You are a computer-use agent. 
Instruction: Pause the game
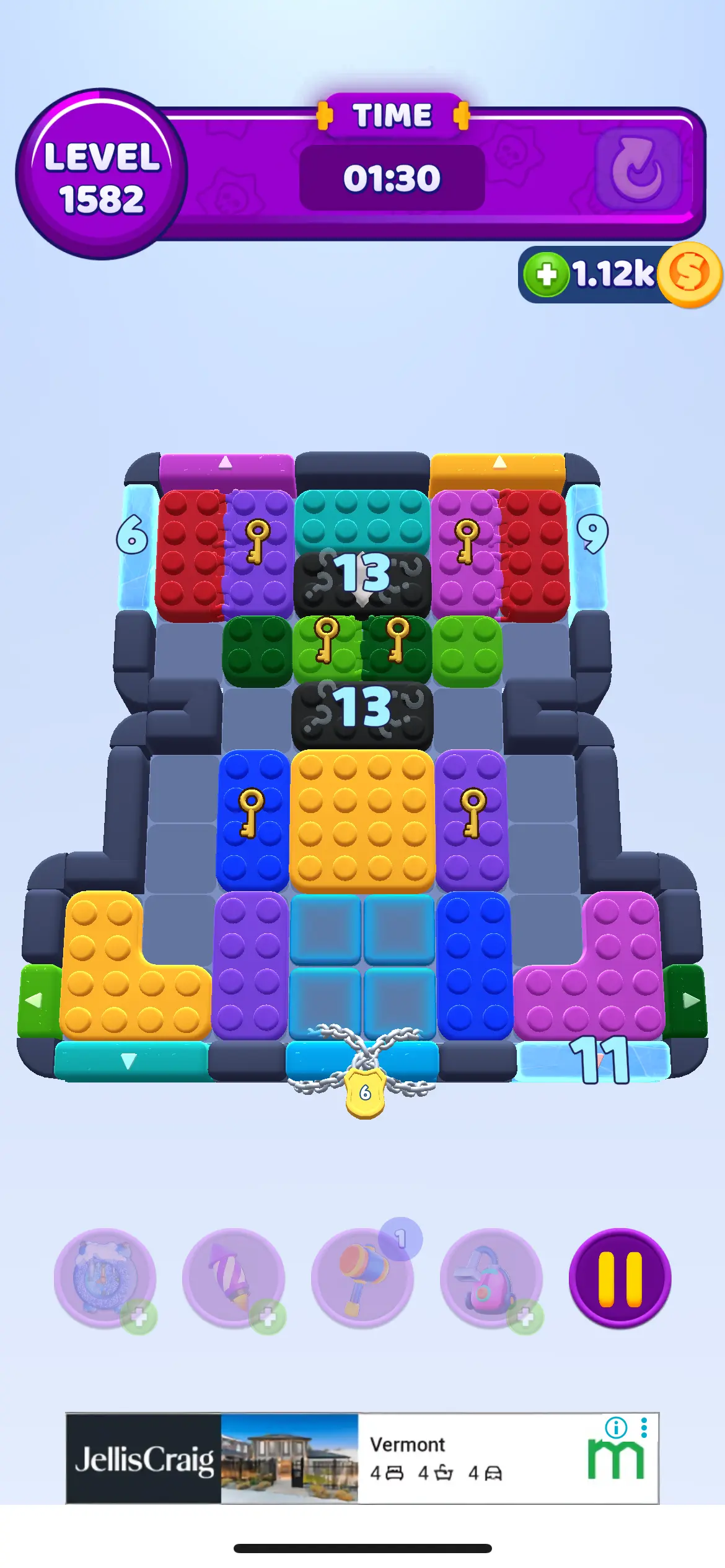coord(620,1279)
